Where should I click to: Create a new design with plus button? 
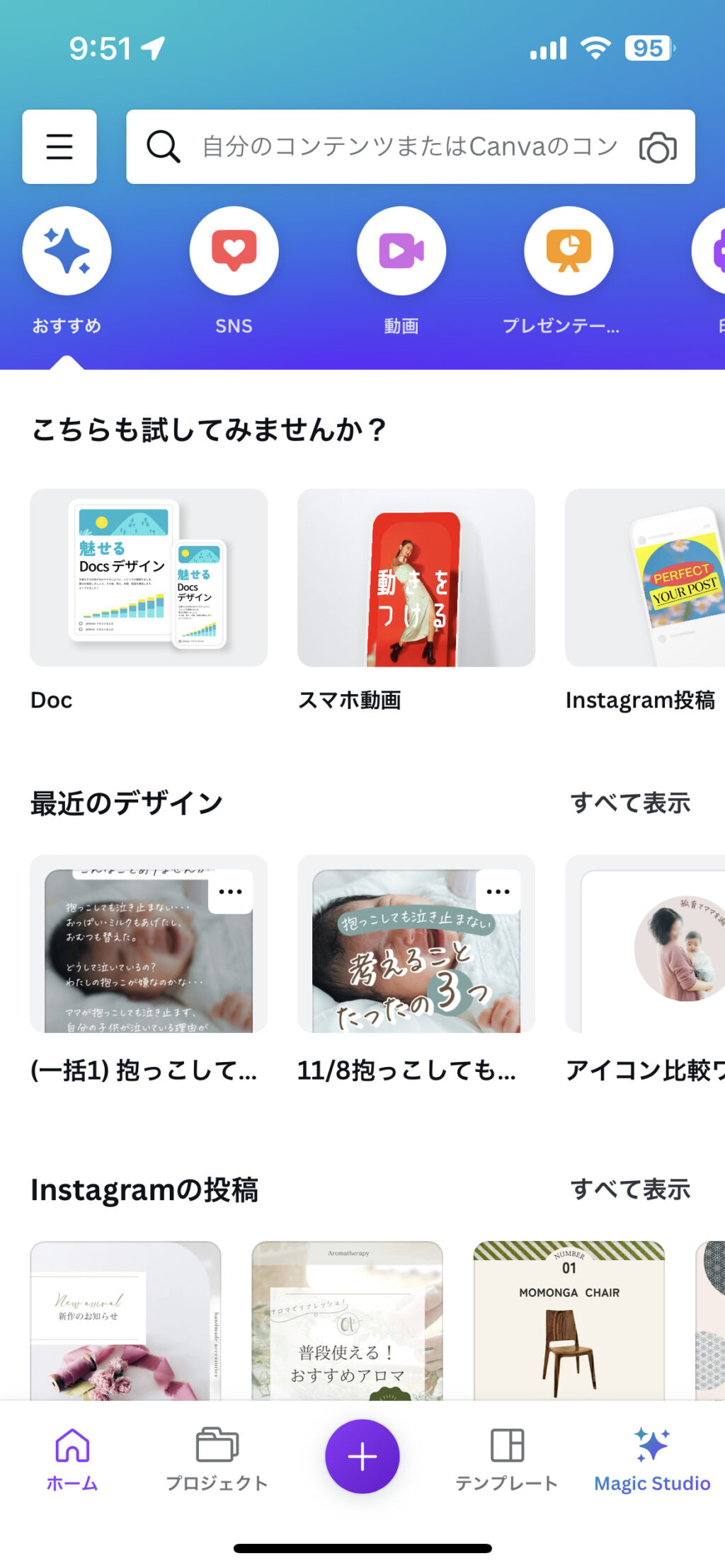pos(362,1456)
